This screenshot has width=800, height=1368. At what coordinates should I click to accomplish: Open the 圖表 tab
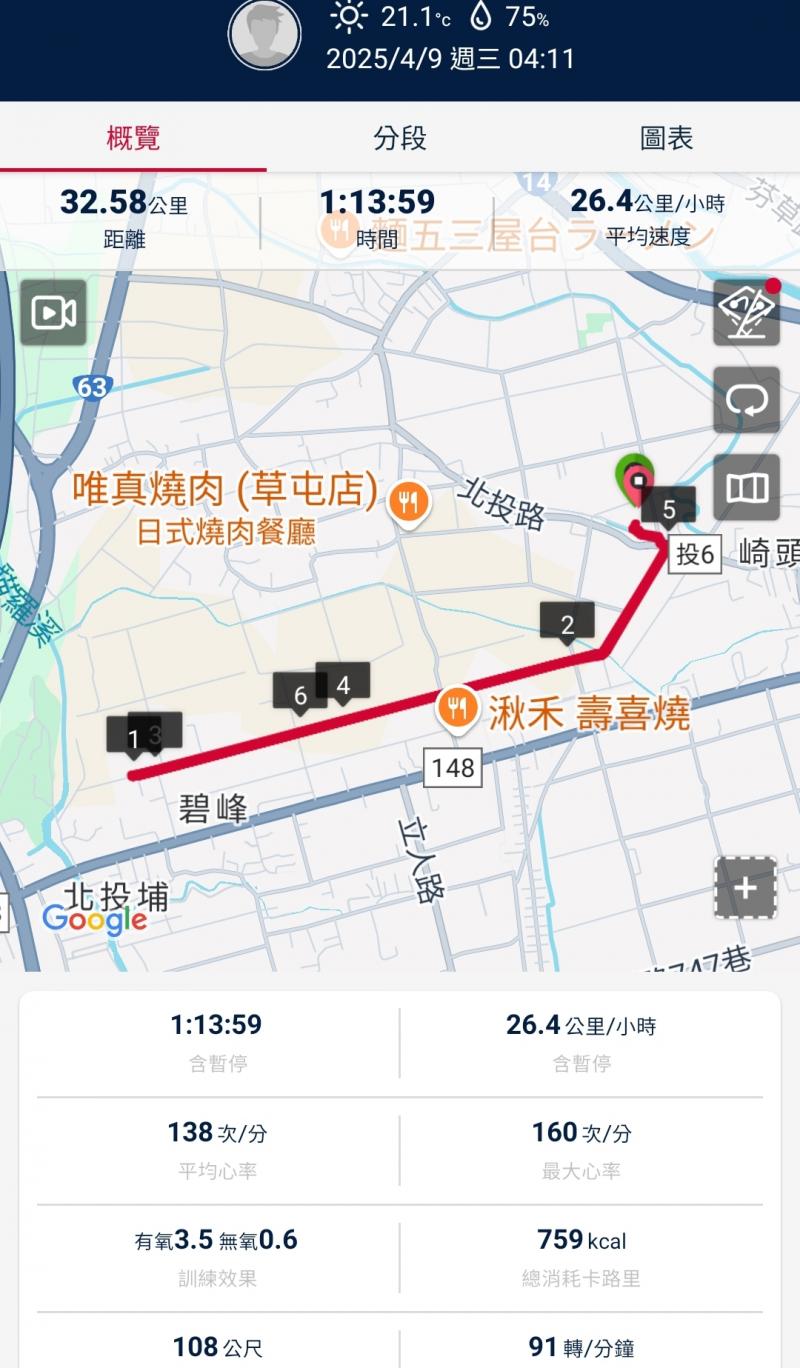pyautogui.click(x=666, y=138)
